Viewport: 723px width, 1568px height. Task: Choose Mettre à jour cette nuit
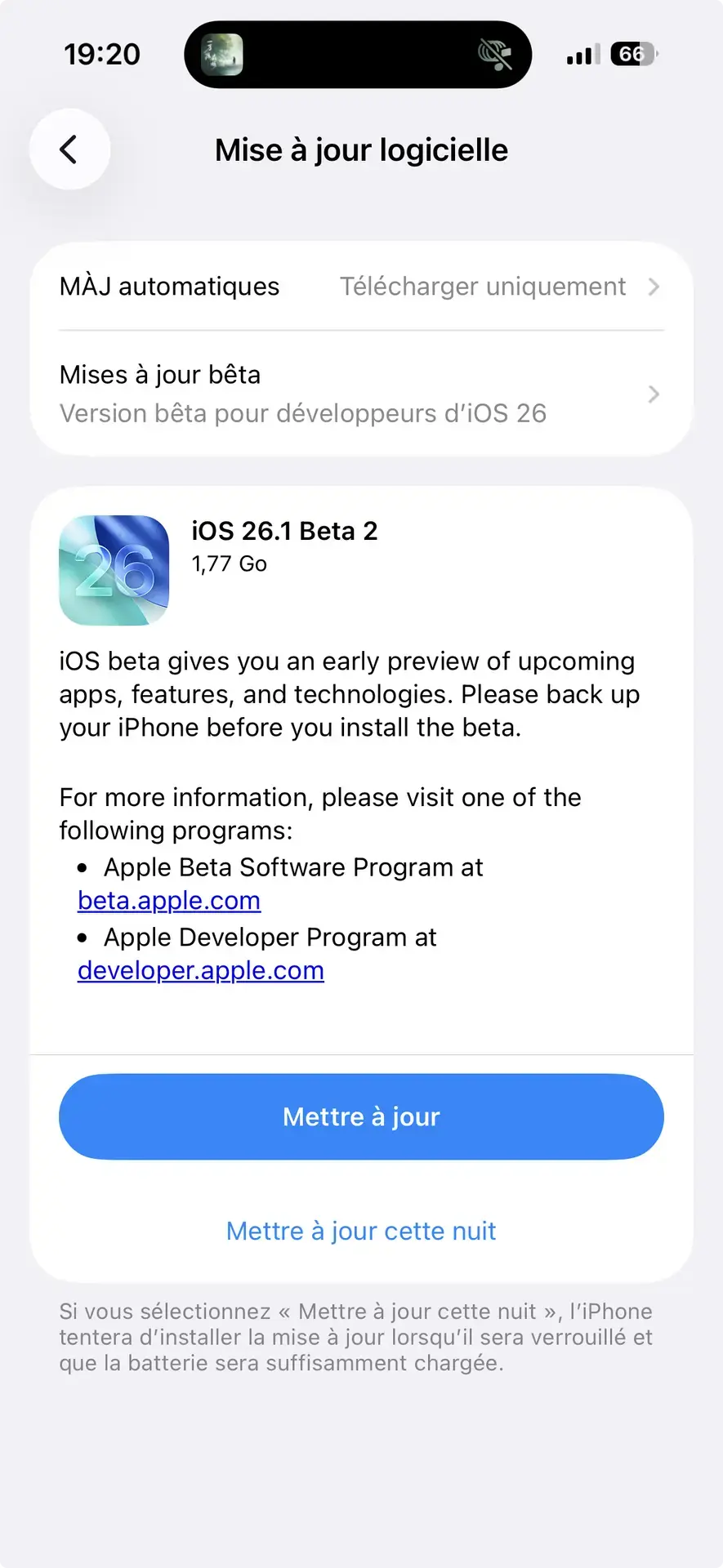pos(360,1231)
